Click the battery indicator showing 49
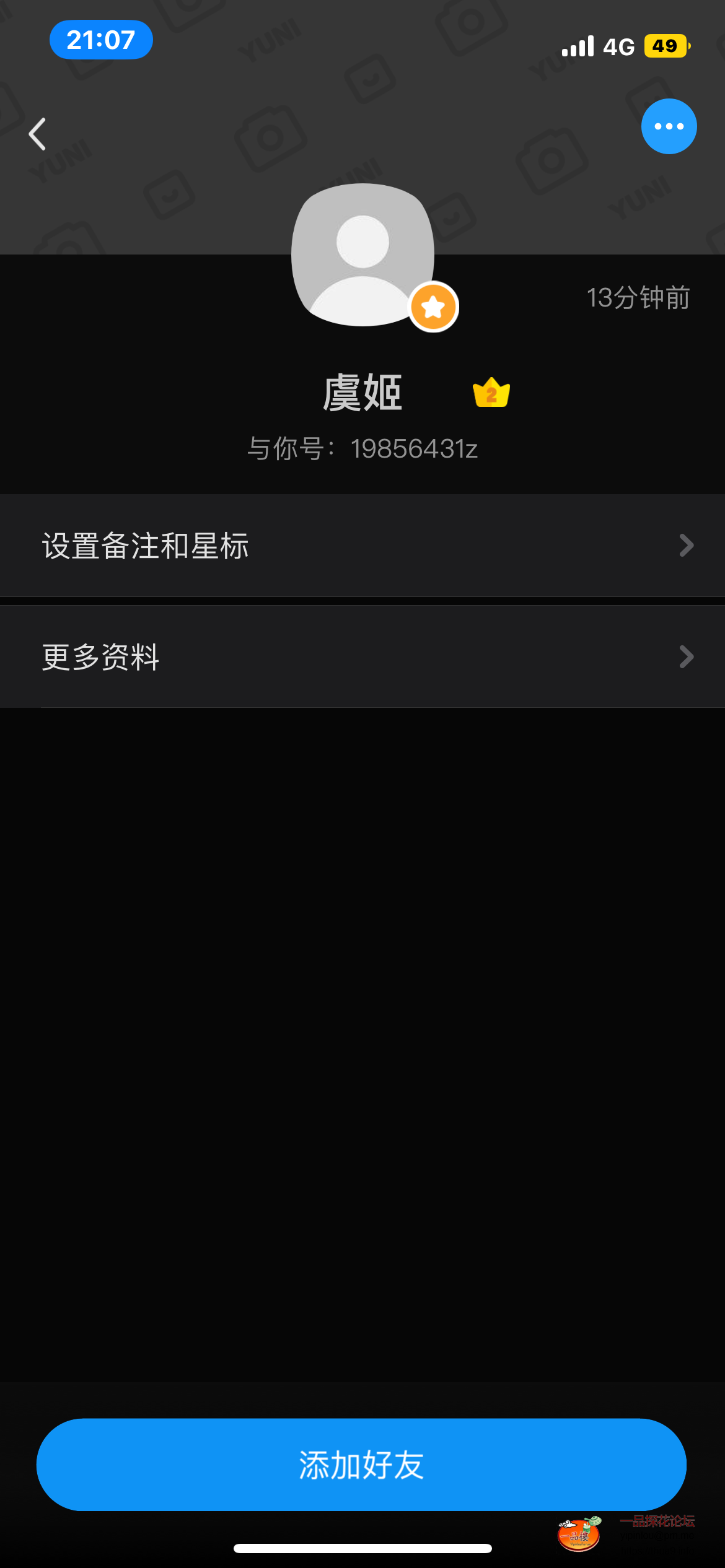 click(666, 46)
